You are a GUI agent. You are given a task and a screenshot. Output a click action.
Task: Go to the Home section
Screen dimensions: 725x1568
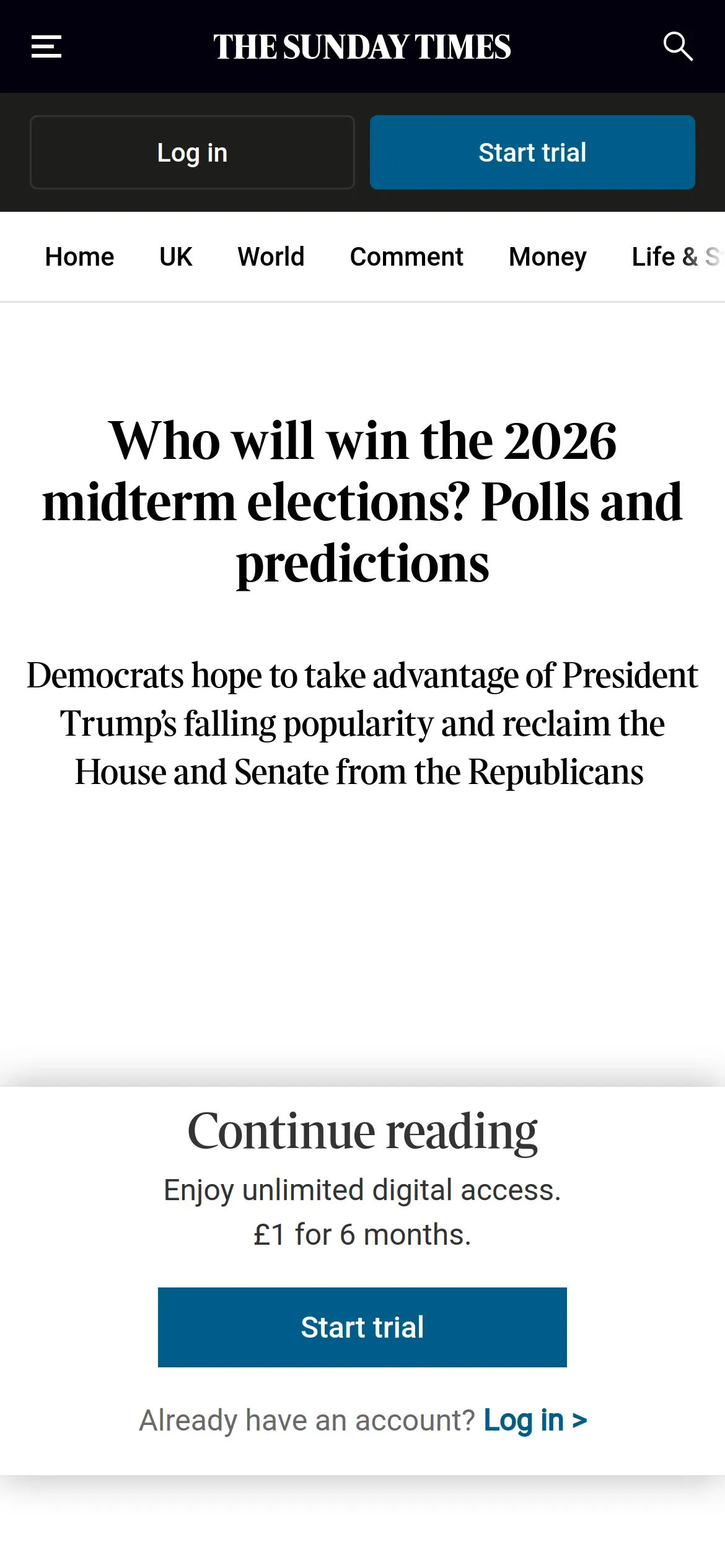(x=79, y=256)
